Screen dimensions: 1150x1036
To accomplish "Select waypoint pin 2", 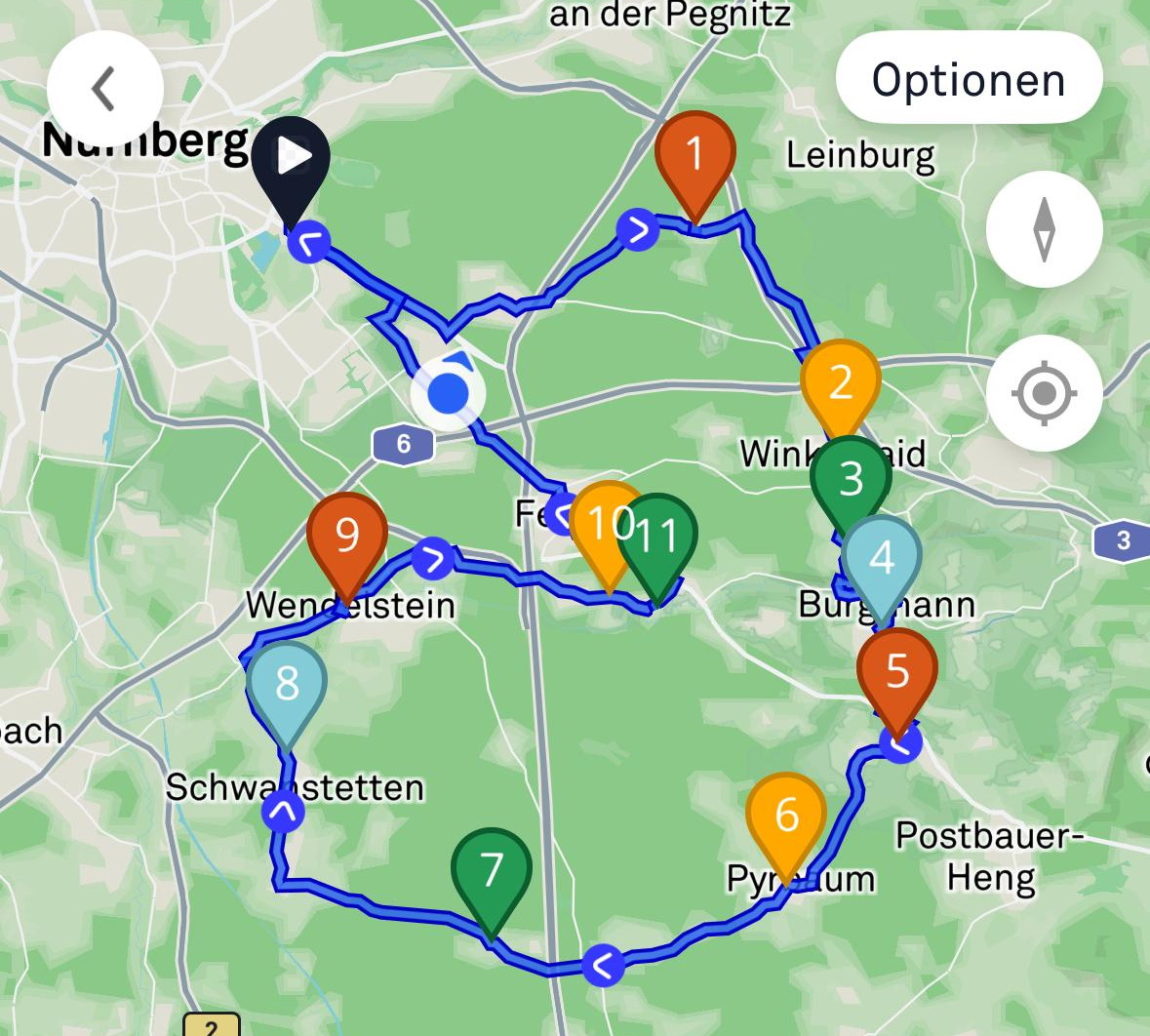I will click(x=840, y=381).
